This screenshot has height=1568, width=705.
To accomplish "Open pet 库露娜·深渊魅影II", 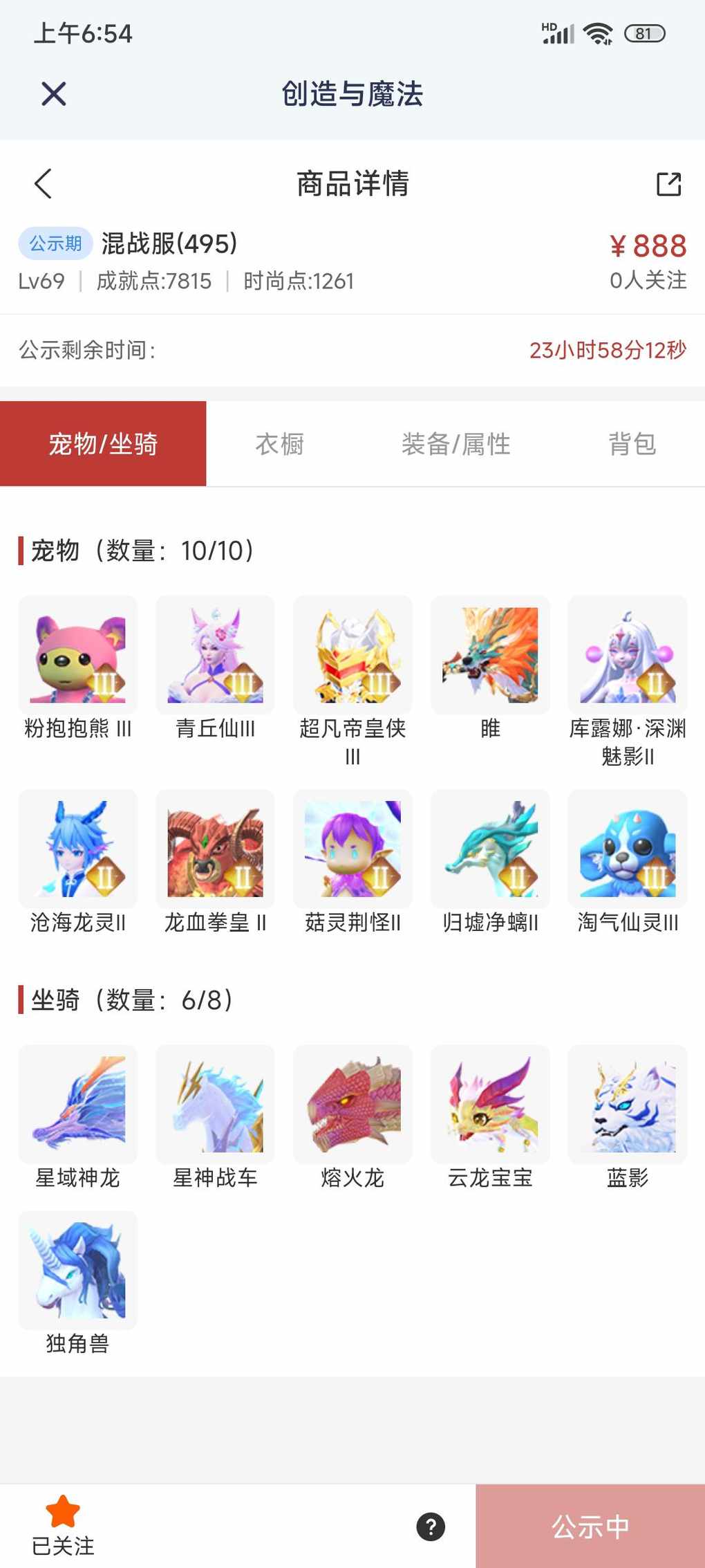I will pyautogui.click(x=628, y=655).
